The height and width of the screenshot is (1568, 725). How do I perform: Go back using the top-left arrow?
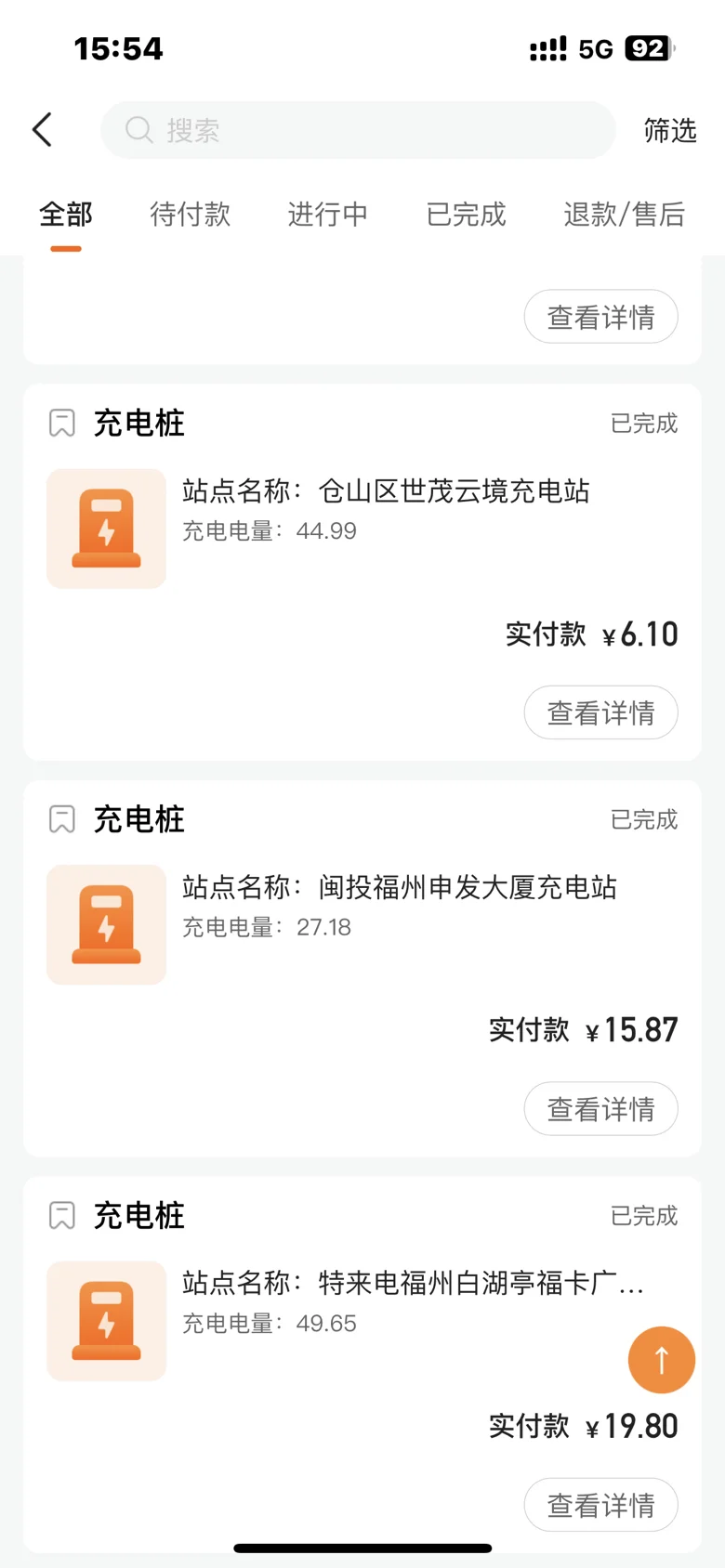point(42,130)
